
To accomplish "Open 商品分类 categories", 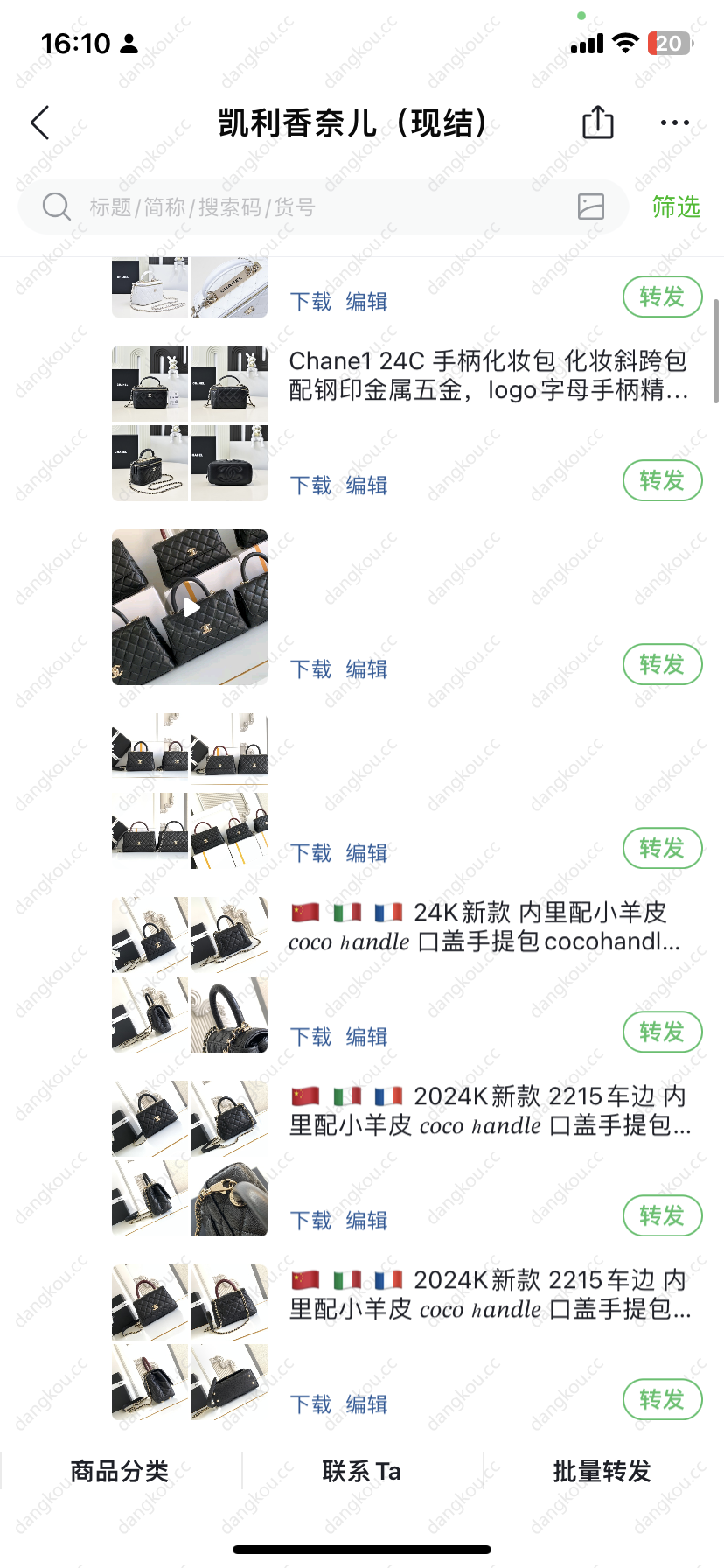I will pyautogui.click(x=120, y=1471).
